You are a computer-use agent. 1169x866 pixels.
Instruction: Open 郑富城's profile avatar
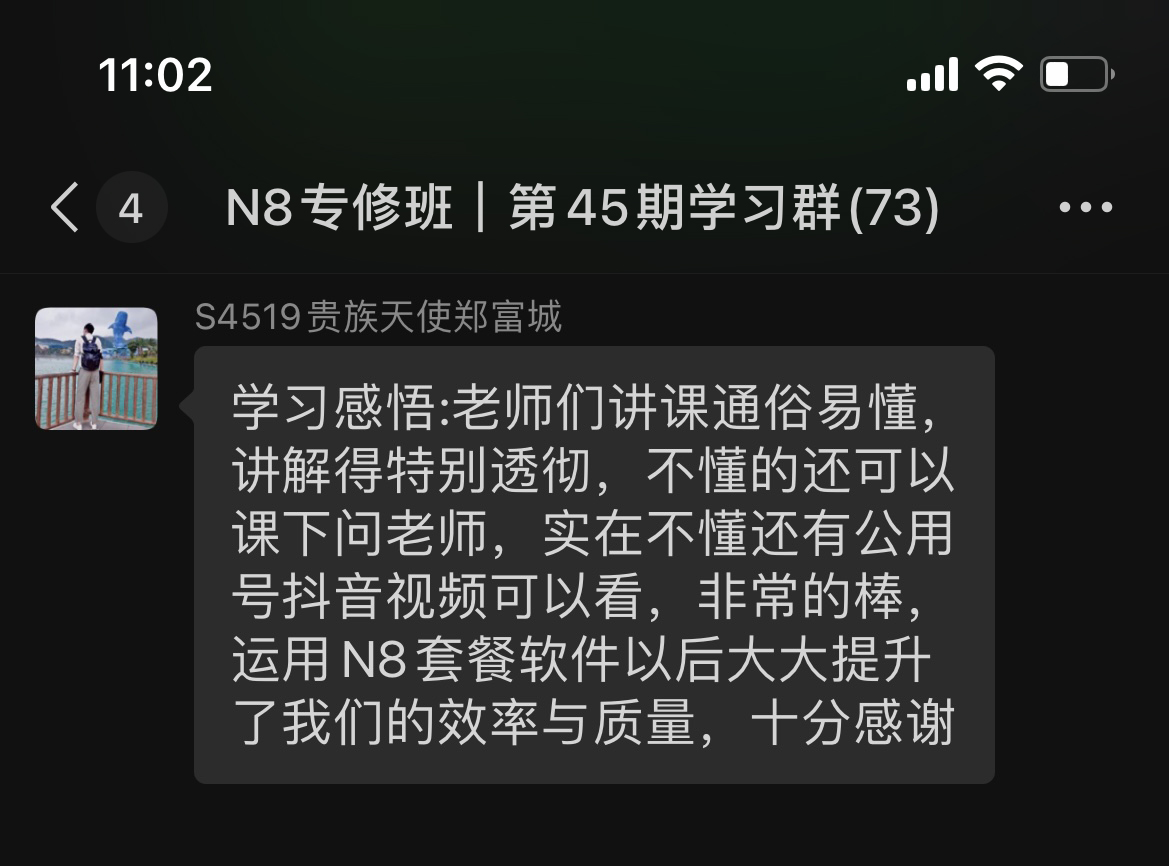(96, 368)
